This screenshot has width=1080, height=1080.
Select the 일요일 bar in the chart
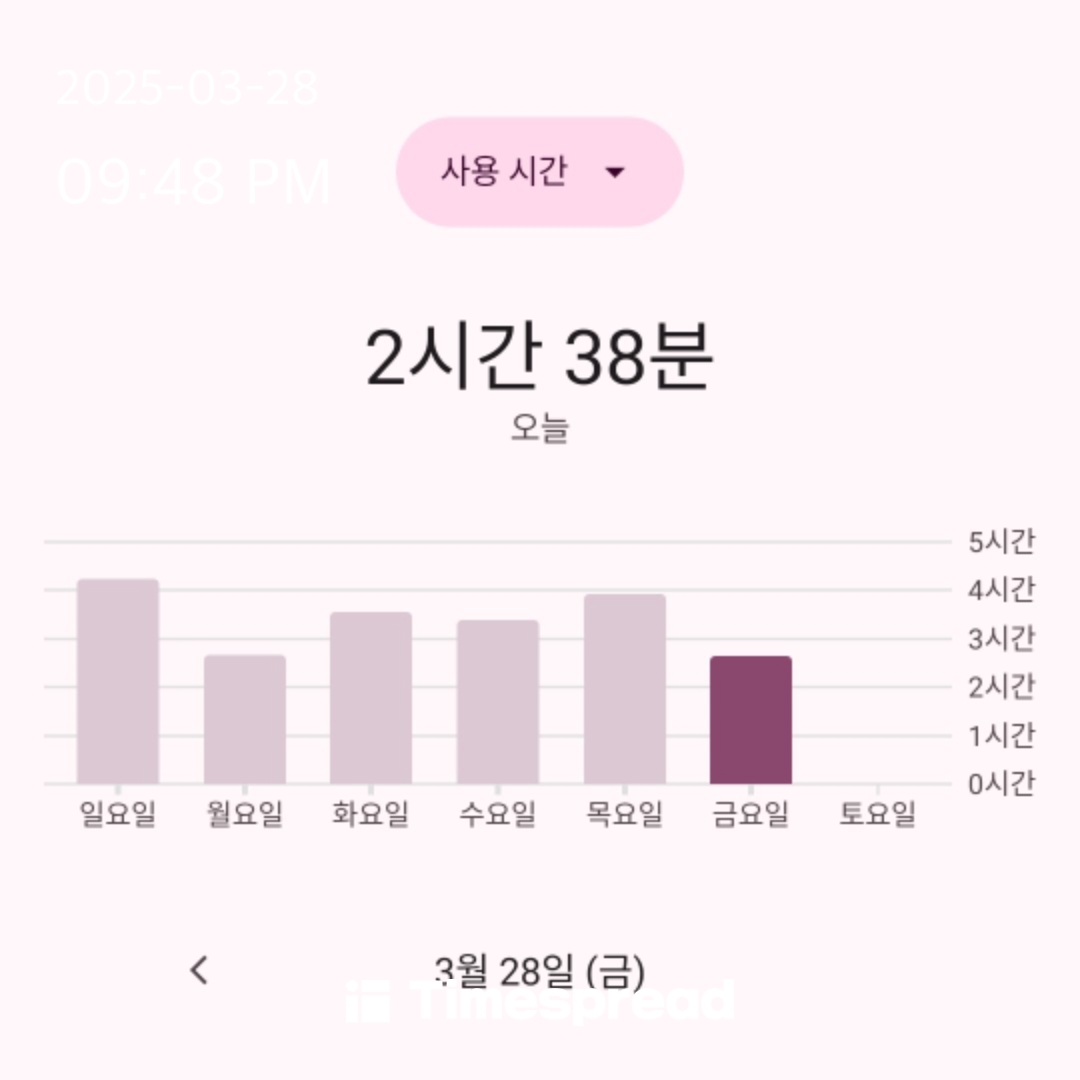coord(118,681)
